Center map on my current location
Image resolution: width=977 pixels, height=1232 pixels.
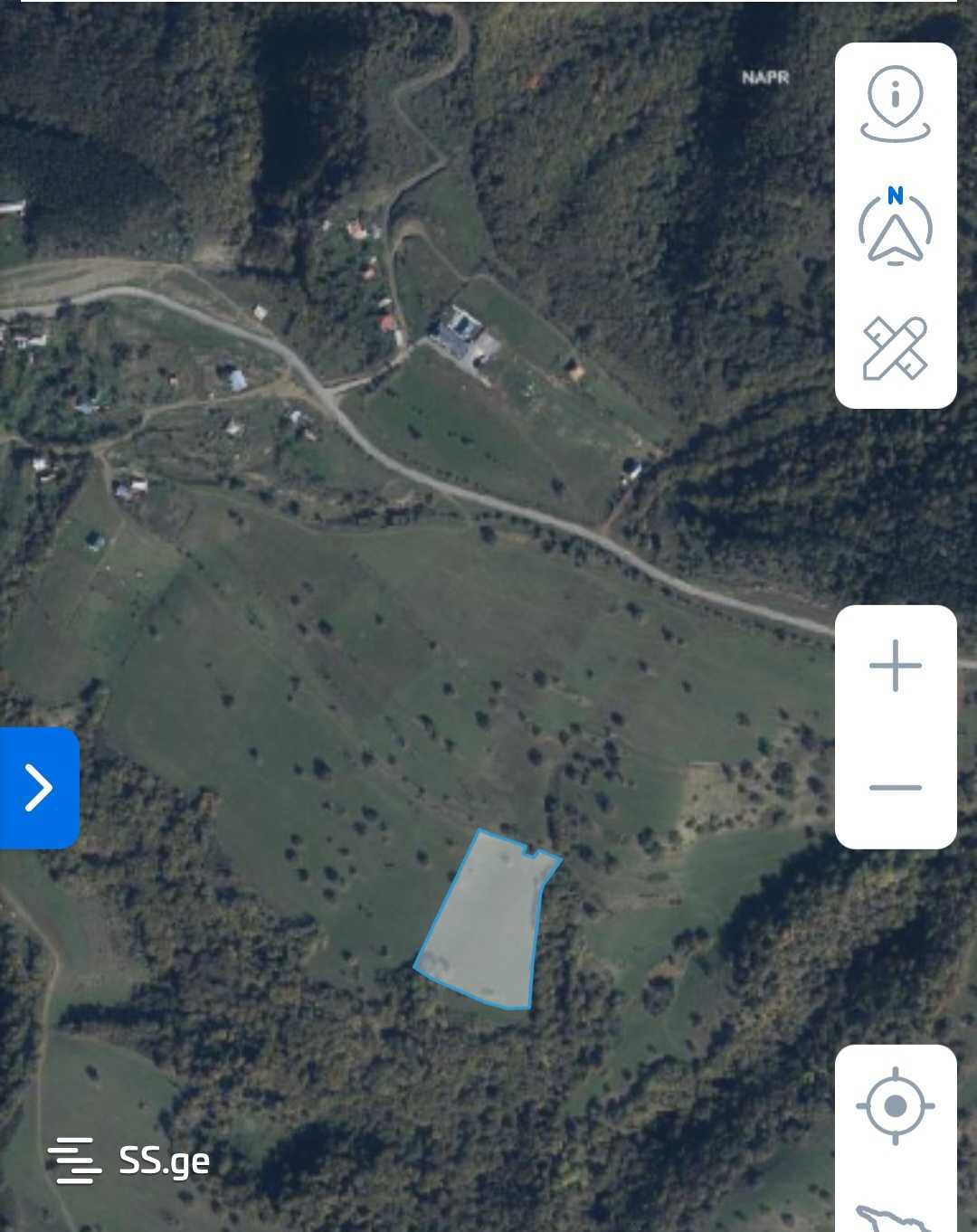point(895,1105)
